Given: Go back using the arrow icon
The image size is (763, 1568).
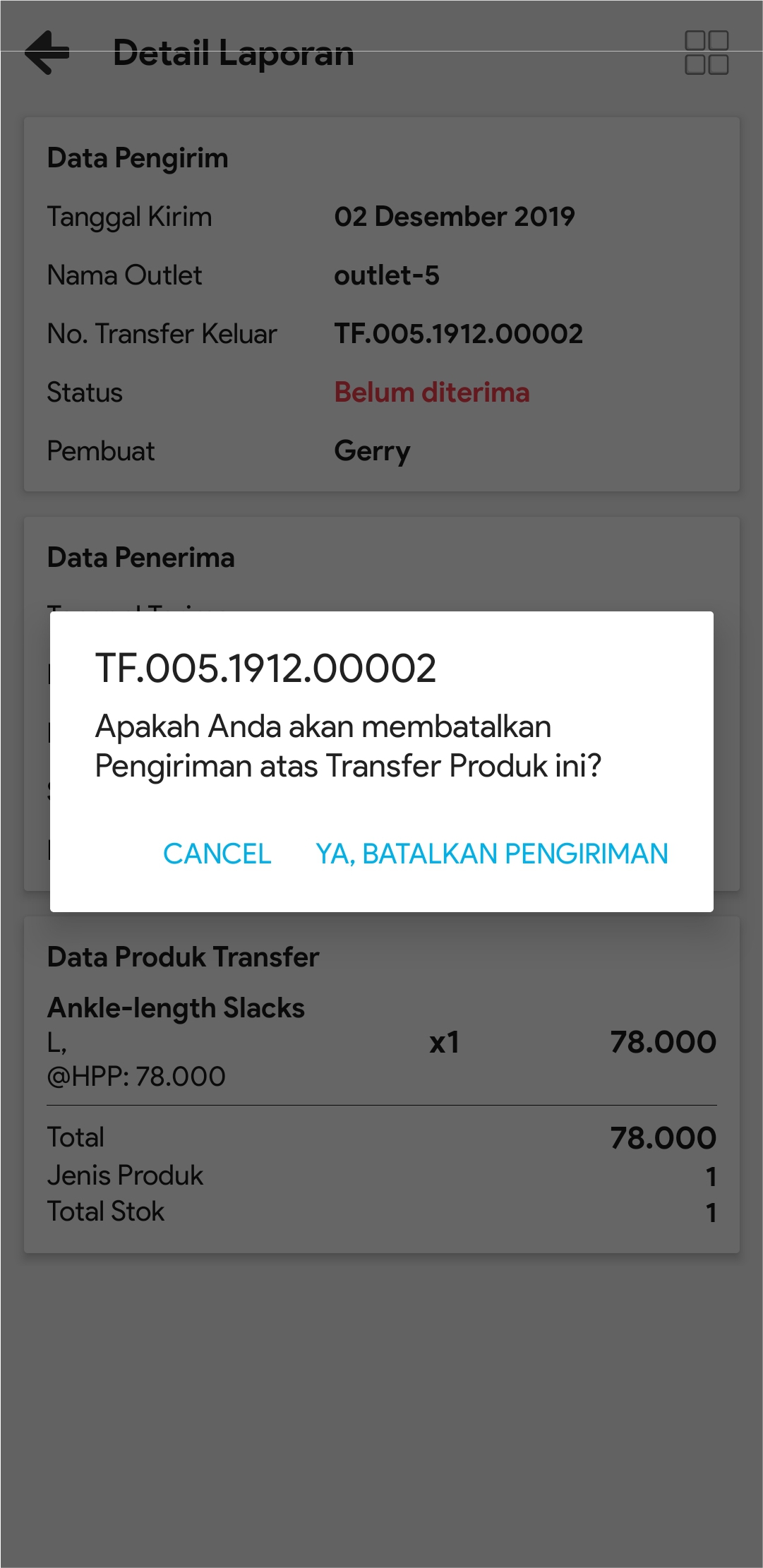Looking at the screenshot, I should click(47, 52).
